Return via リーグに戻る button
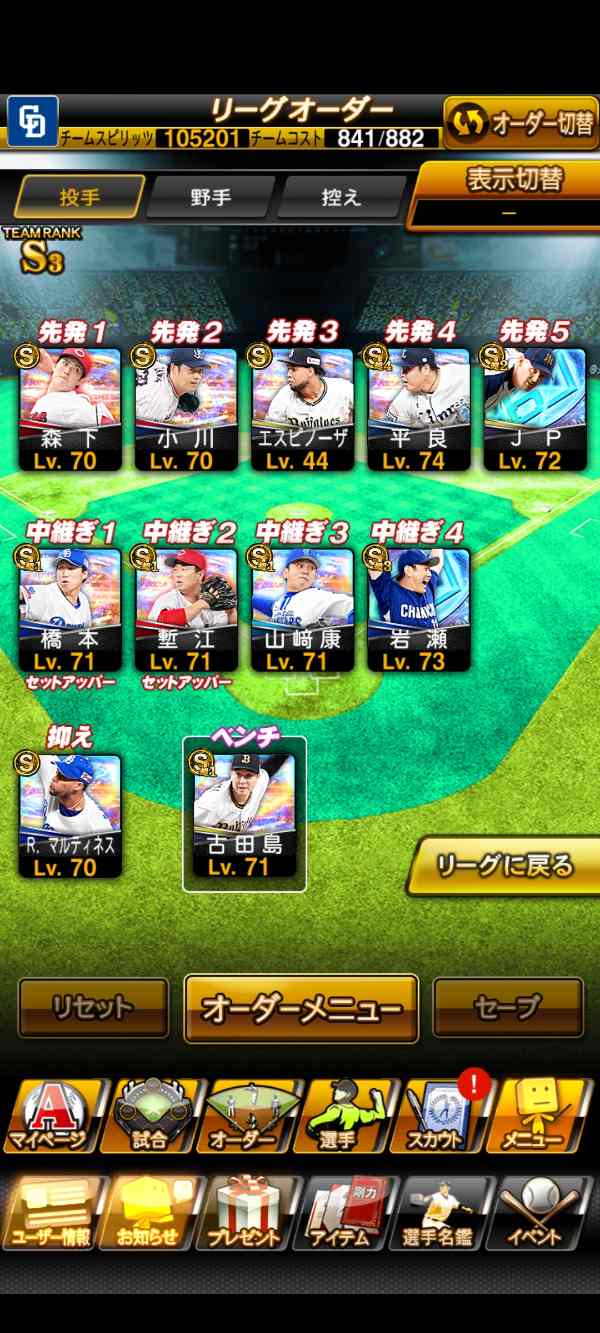Screen dimensions: 600x1333 (505, 866)
